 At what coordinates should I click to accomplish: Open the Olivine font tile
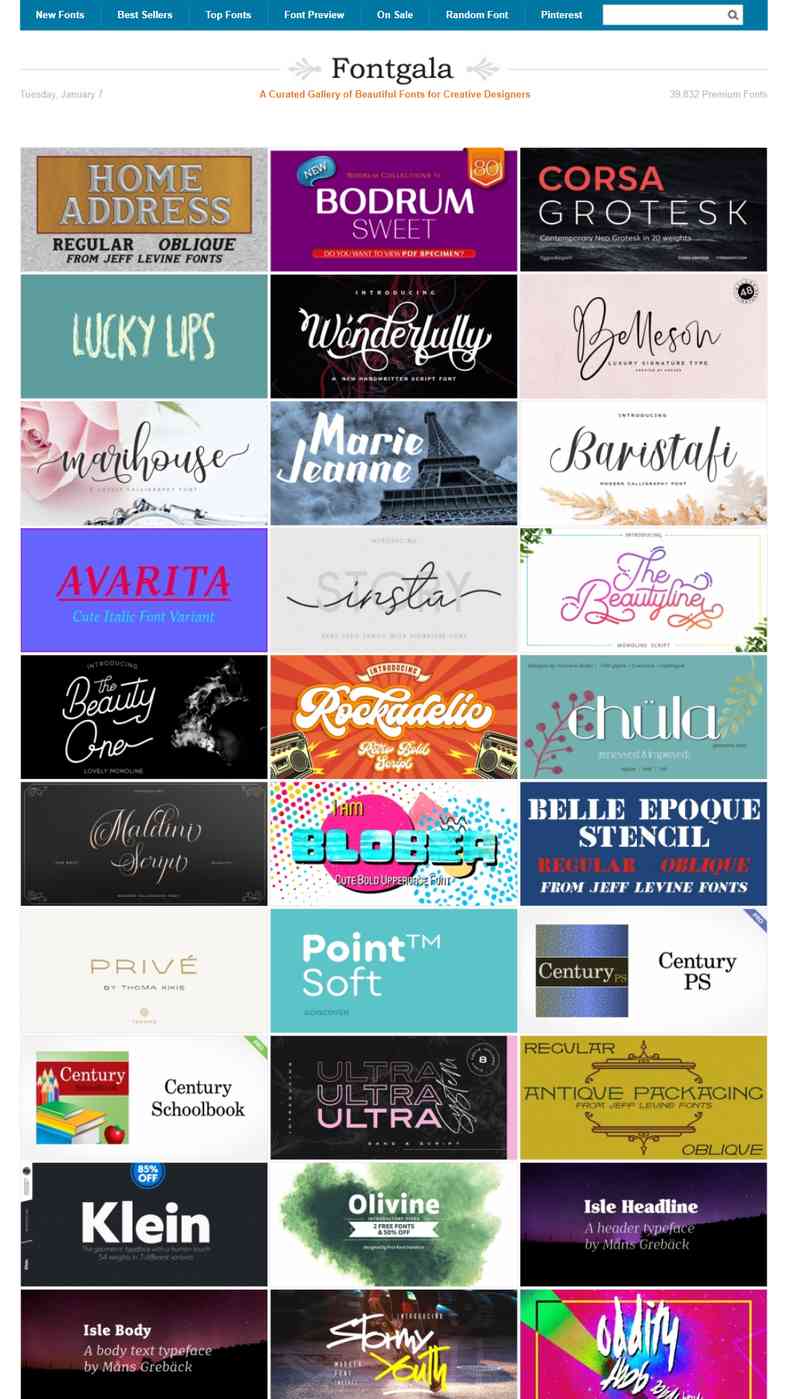pyautogui.click(x=394, y=1224)
